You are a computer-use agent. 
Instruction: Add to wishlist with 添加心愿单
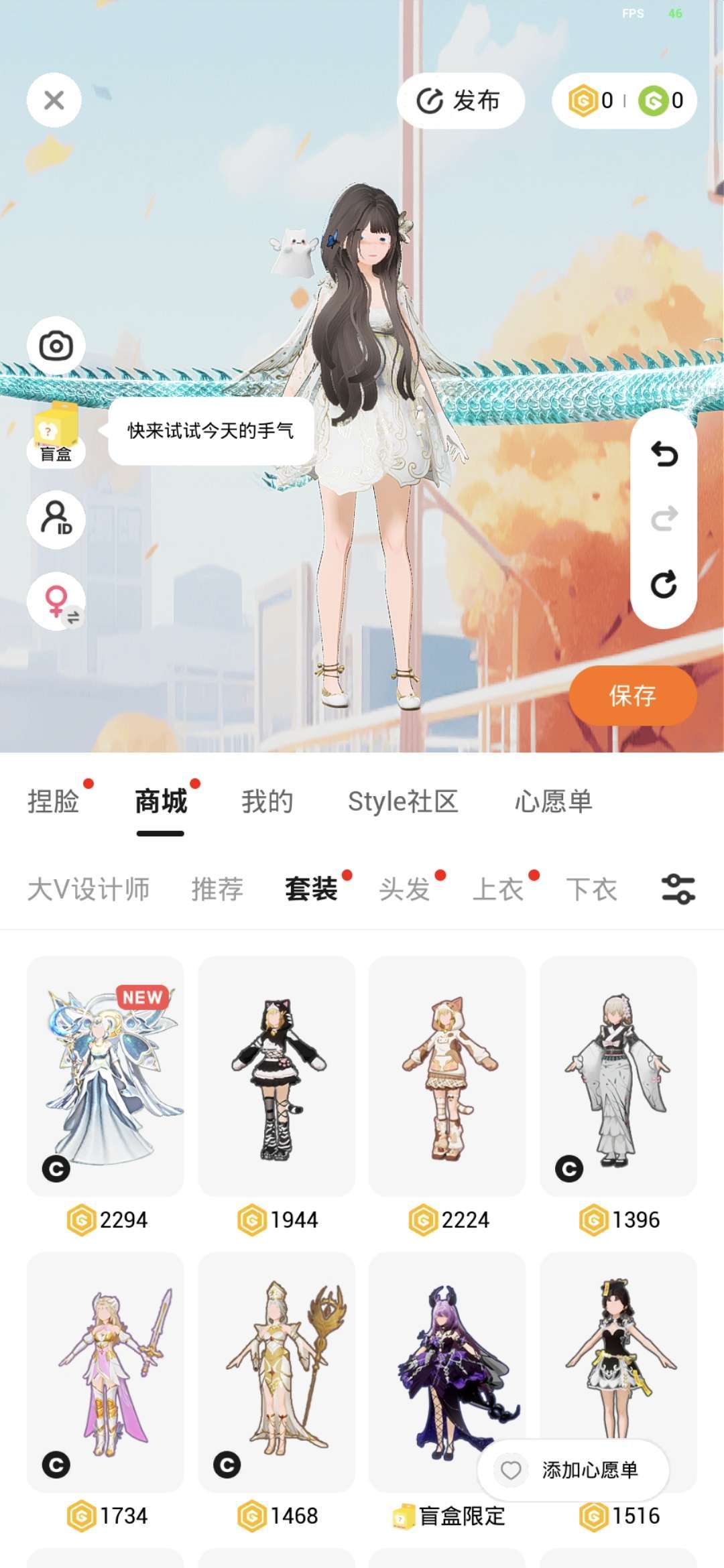tap(573, 1470)
